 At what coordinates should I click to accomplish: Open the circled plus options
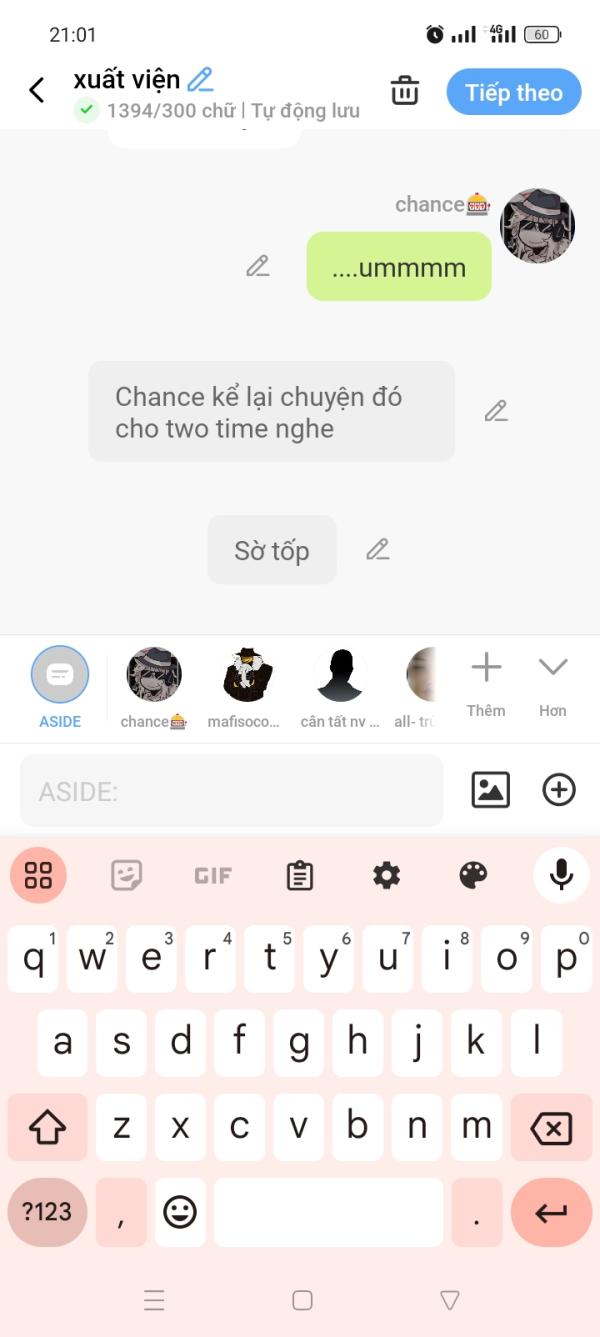click(559, 790)
